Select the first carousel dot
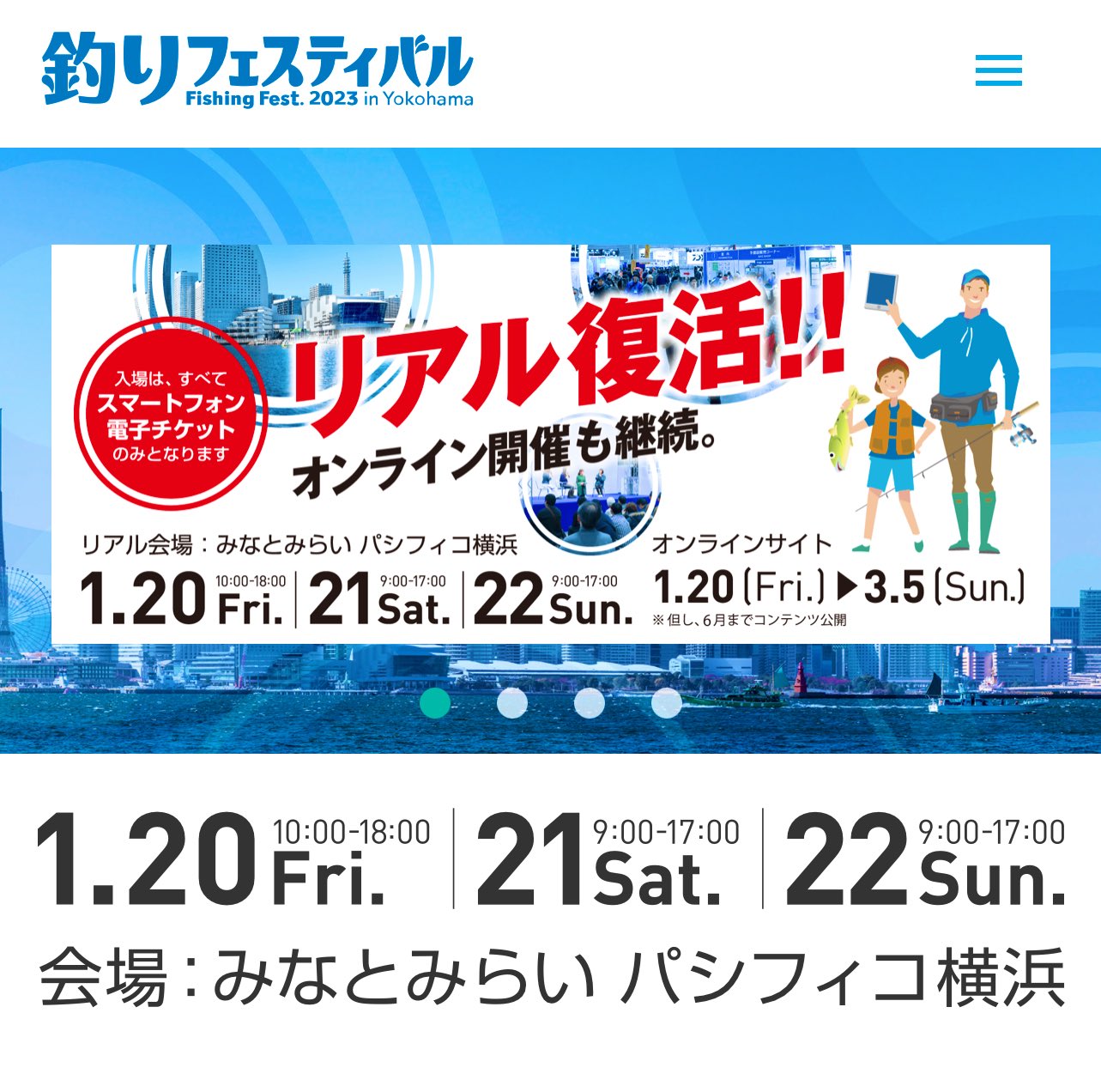1101x1092 pixels. [435, 703]
